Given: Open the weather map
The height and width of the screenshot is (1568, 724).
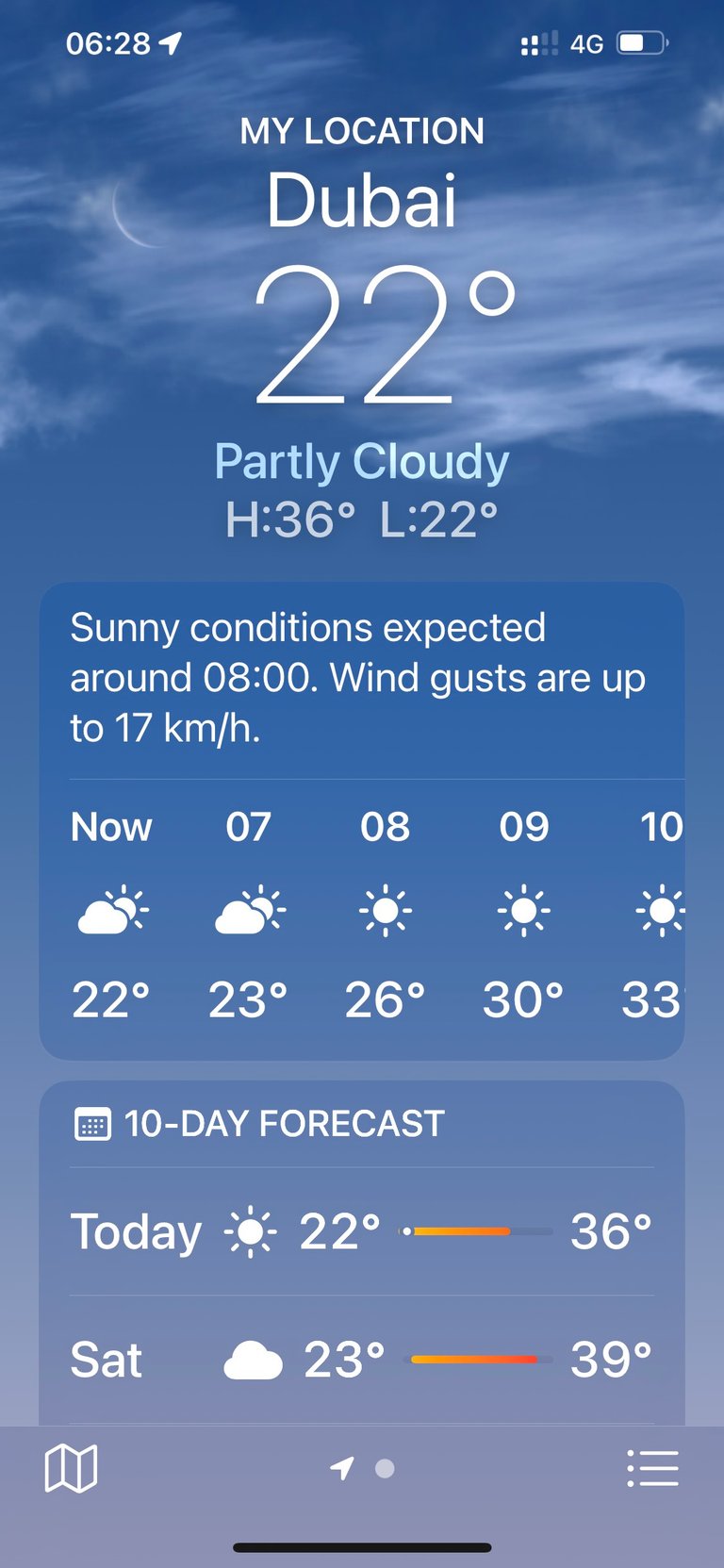Looking at the screenshot, I should (x=71, y=1468).
